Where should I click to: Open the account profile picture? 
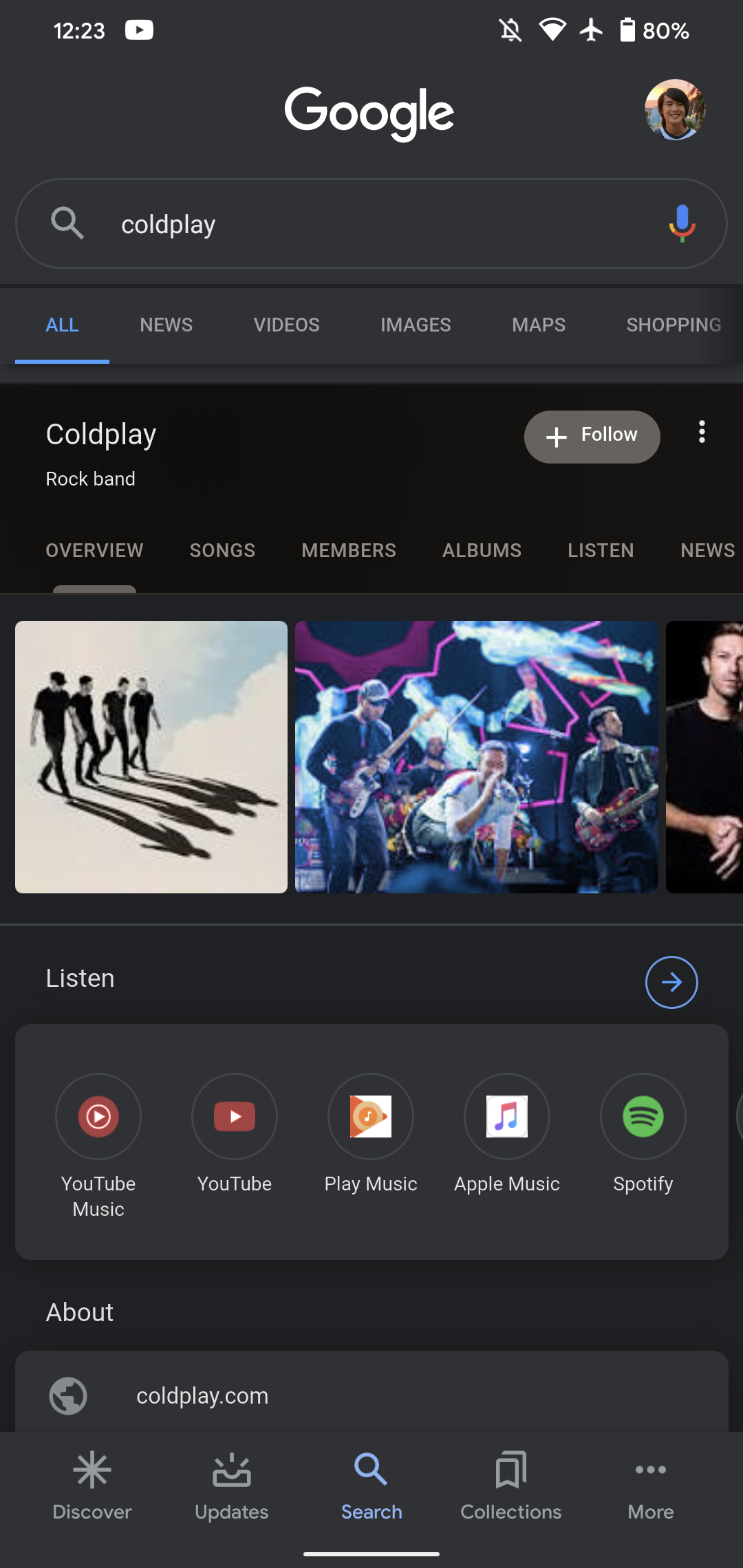pos(675,110)
